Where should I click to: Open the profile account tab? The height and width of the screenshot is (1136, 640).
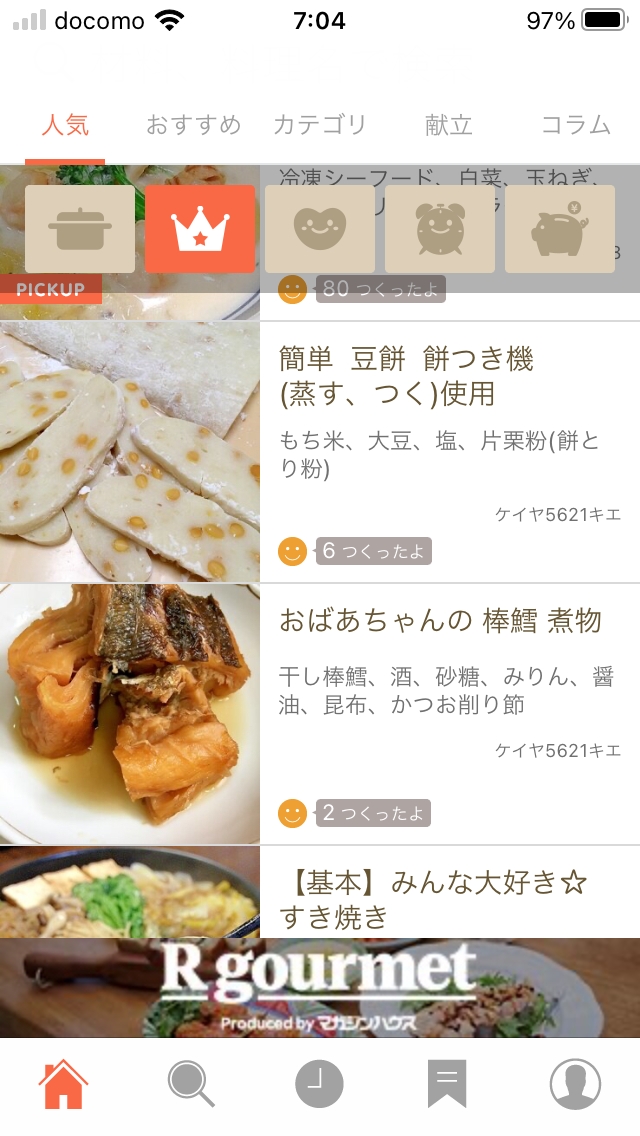[x=575, y=1084]
